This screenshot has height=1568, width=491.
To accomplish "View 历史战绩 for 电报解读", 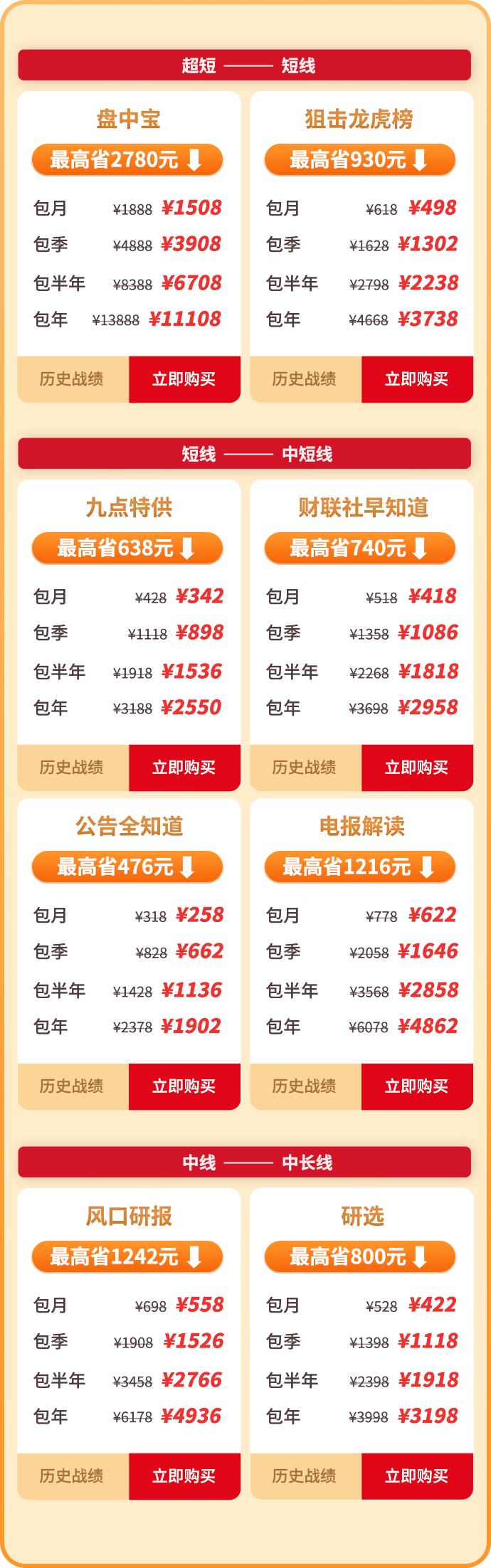I will 305,1086.
